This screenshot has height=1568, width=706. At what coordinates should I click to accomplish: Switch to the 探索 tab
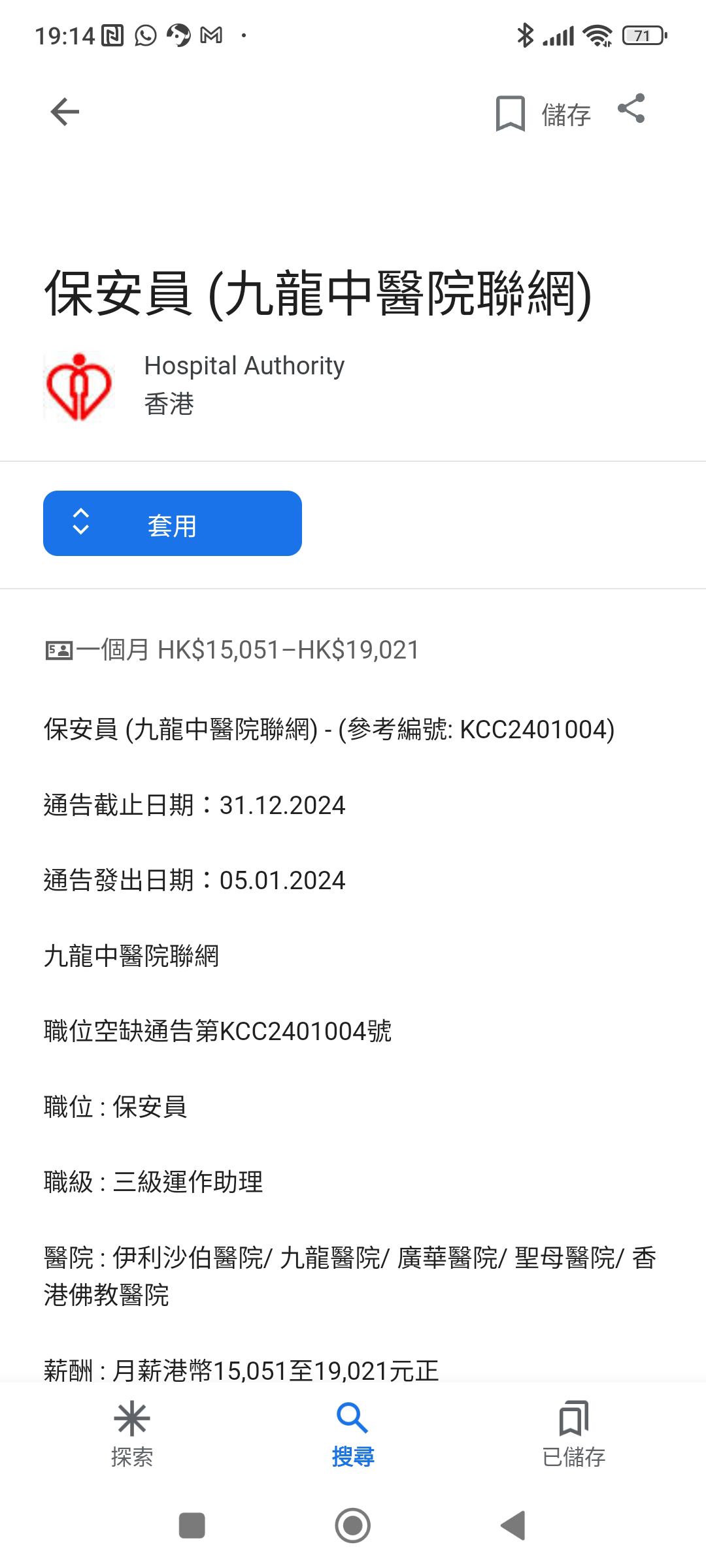(132, 1435)
